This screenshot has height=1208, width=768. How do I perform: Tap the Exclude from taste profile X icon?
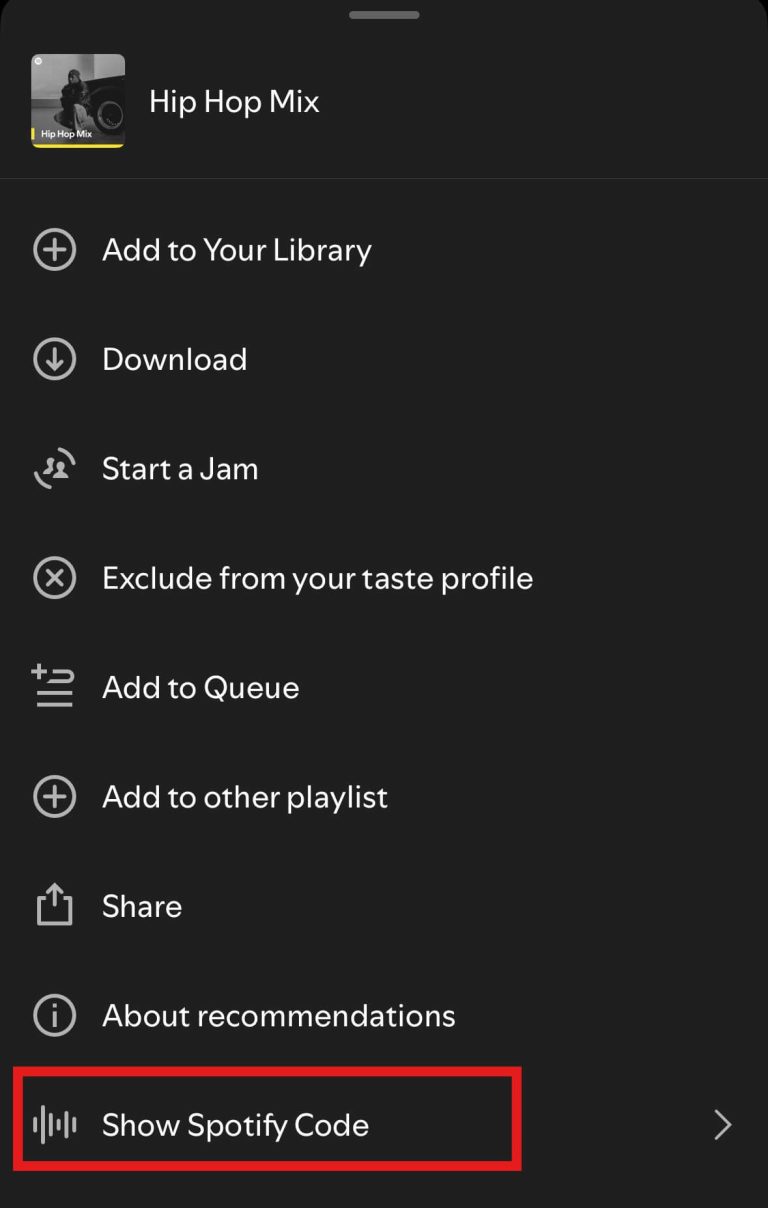pyautogui.click(x=54, y=578)
